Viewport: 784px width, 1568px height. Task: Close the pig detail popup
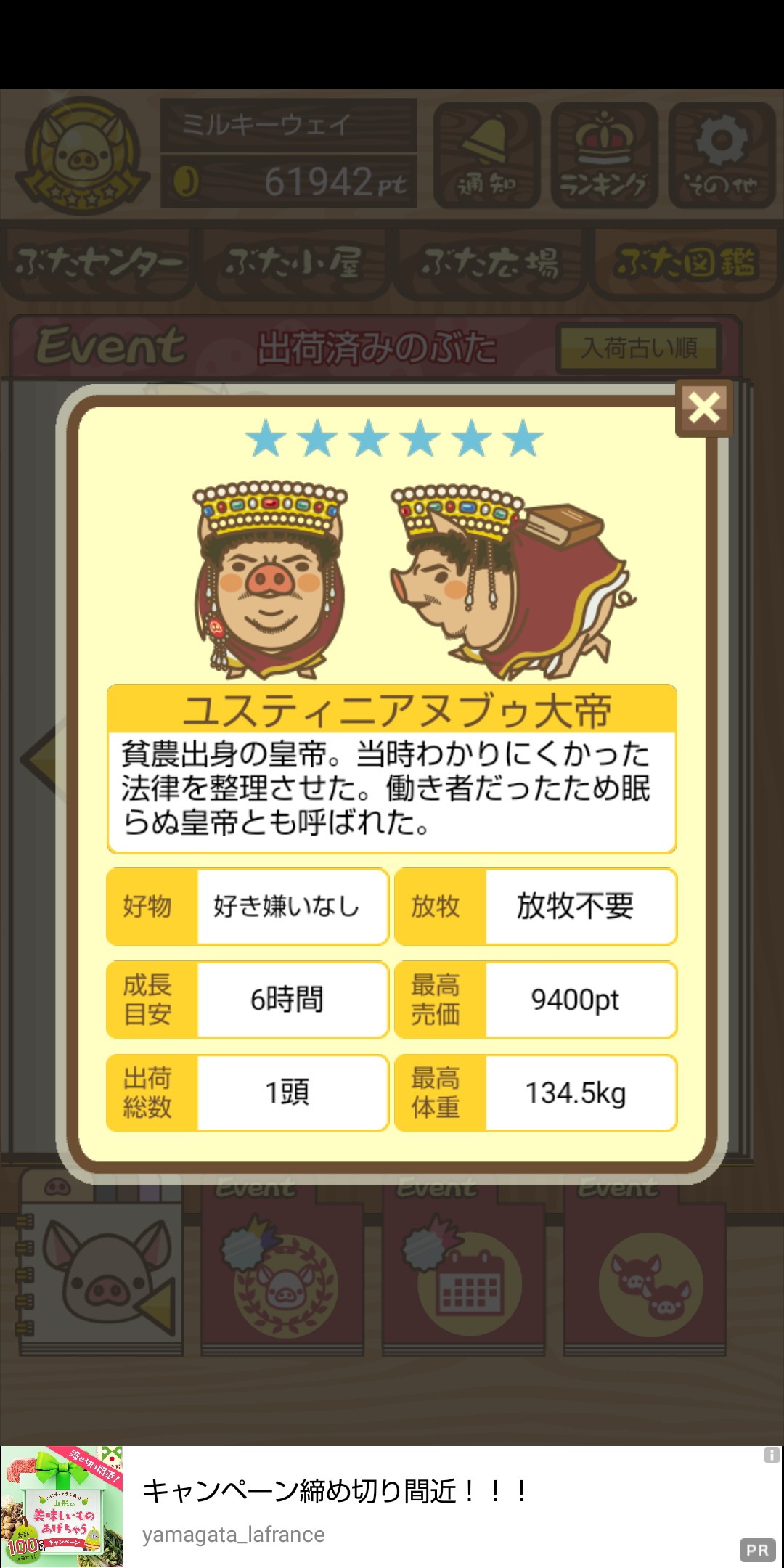point(703,408)
